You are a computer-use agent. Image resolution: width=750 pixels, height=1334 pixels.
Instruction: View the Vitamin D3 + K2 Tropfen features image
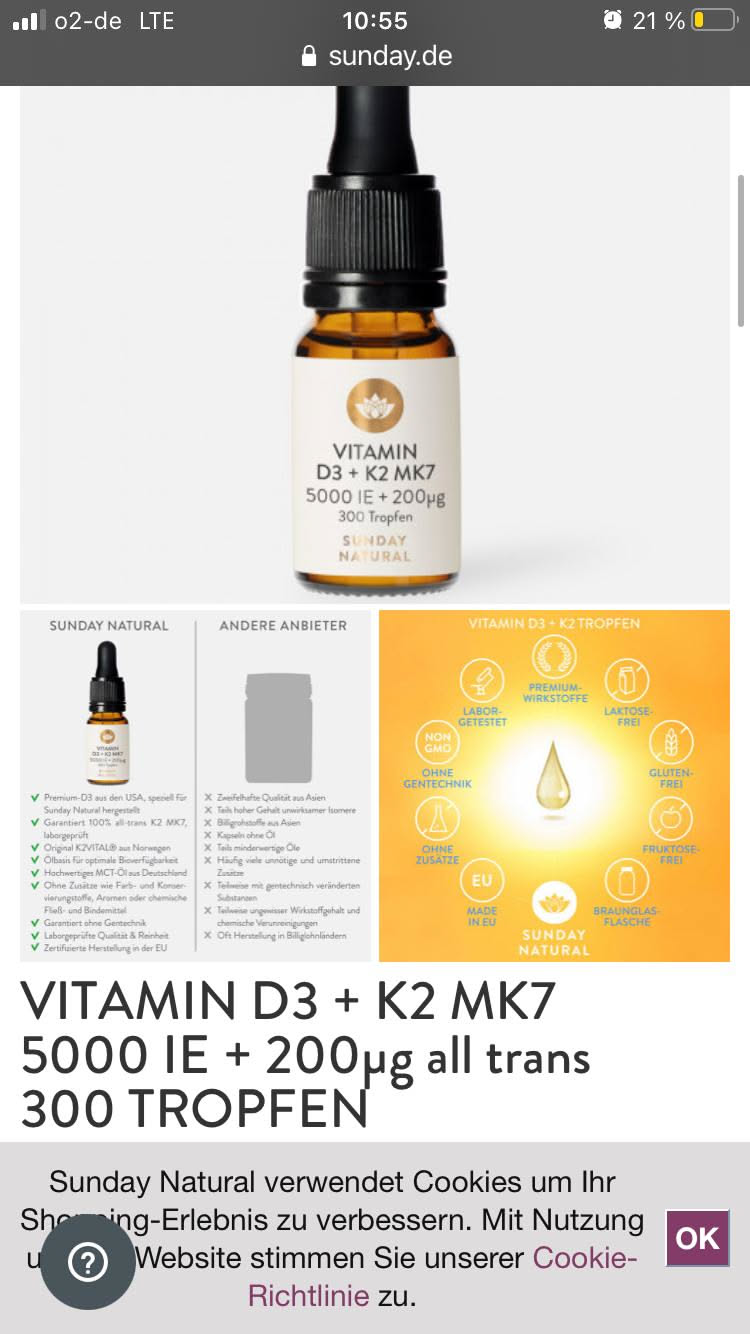[x=554, y=786]
